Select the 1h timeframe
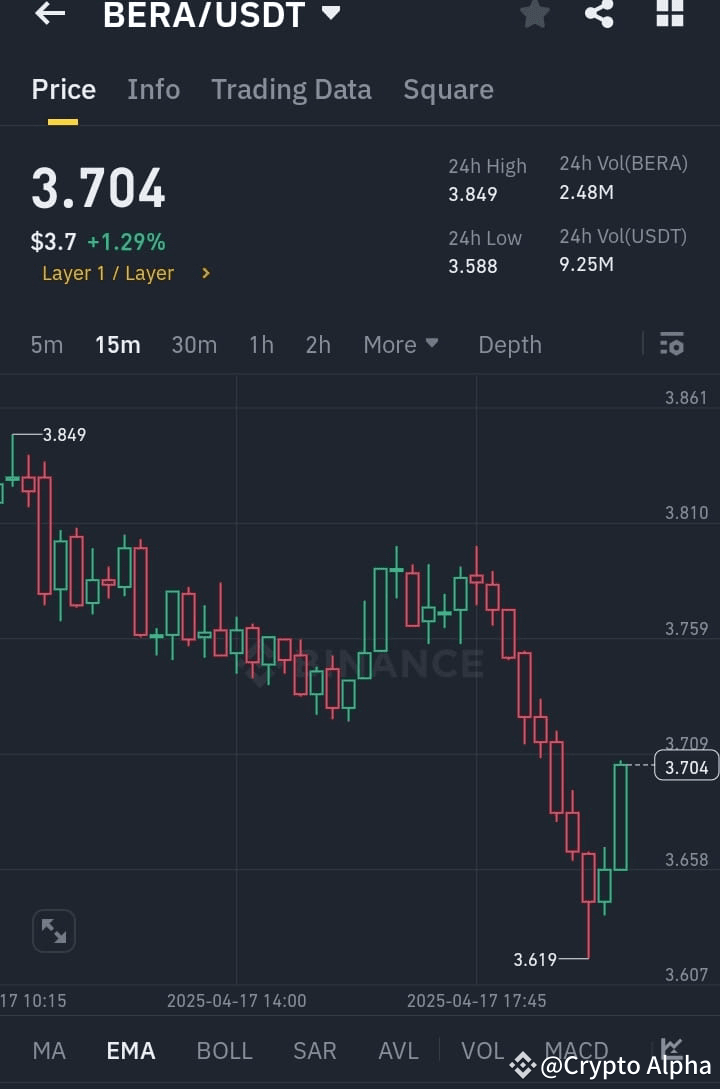The width and height of the screenshot is (720, 1089). click(x=261, y=344)
